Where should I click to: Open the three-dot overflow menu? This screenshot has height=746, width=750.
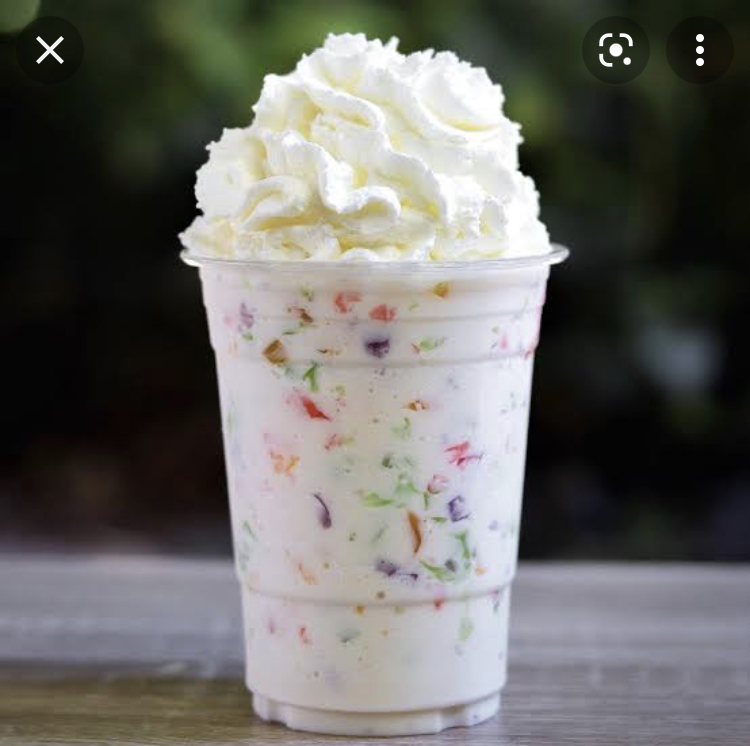pyautogui.click(x=699, y=50)
